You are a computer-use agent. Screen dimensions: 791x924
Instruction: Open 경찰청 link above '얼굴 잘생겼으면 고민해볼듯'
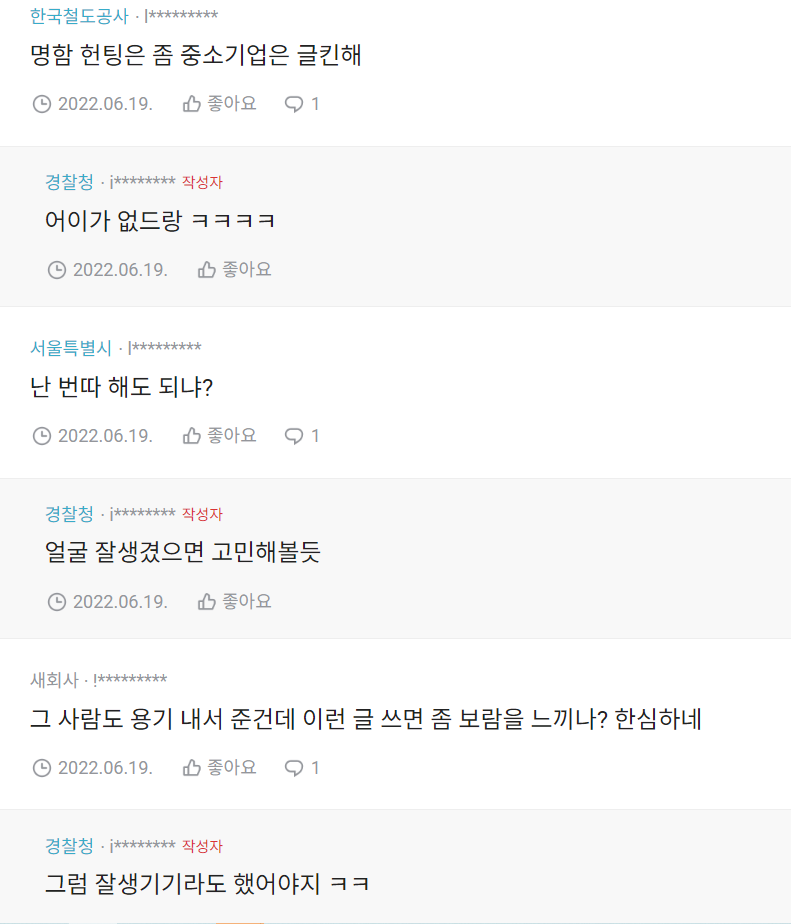69,514
